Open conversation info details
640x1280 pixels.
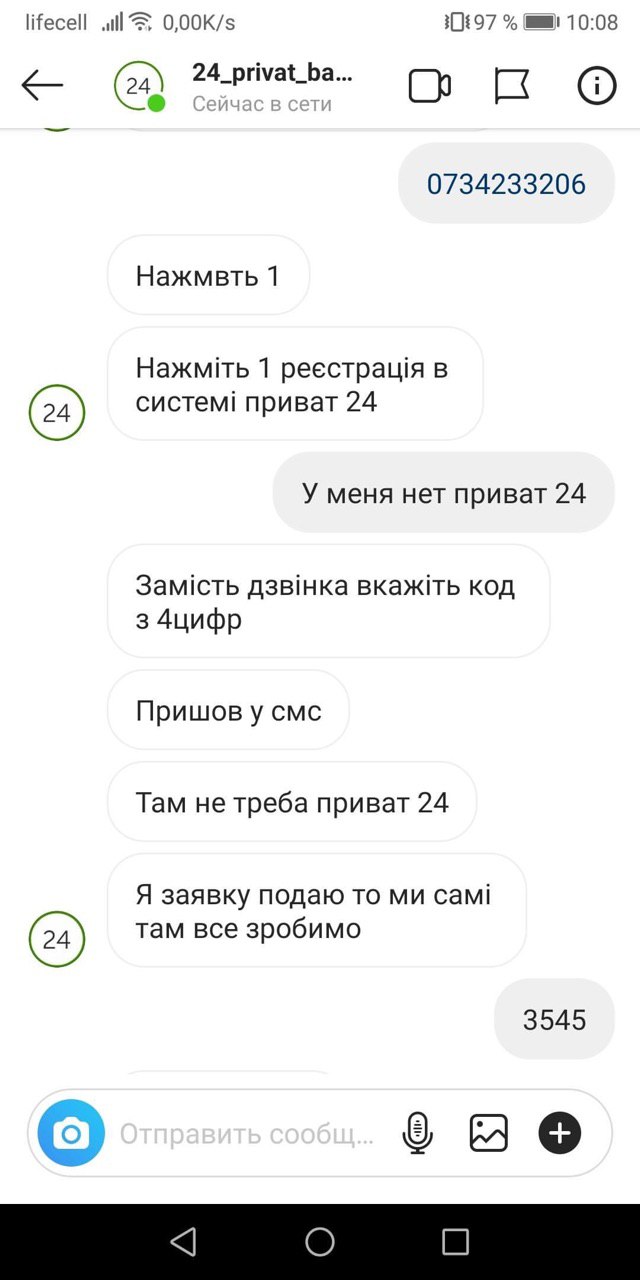point(596,87)
